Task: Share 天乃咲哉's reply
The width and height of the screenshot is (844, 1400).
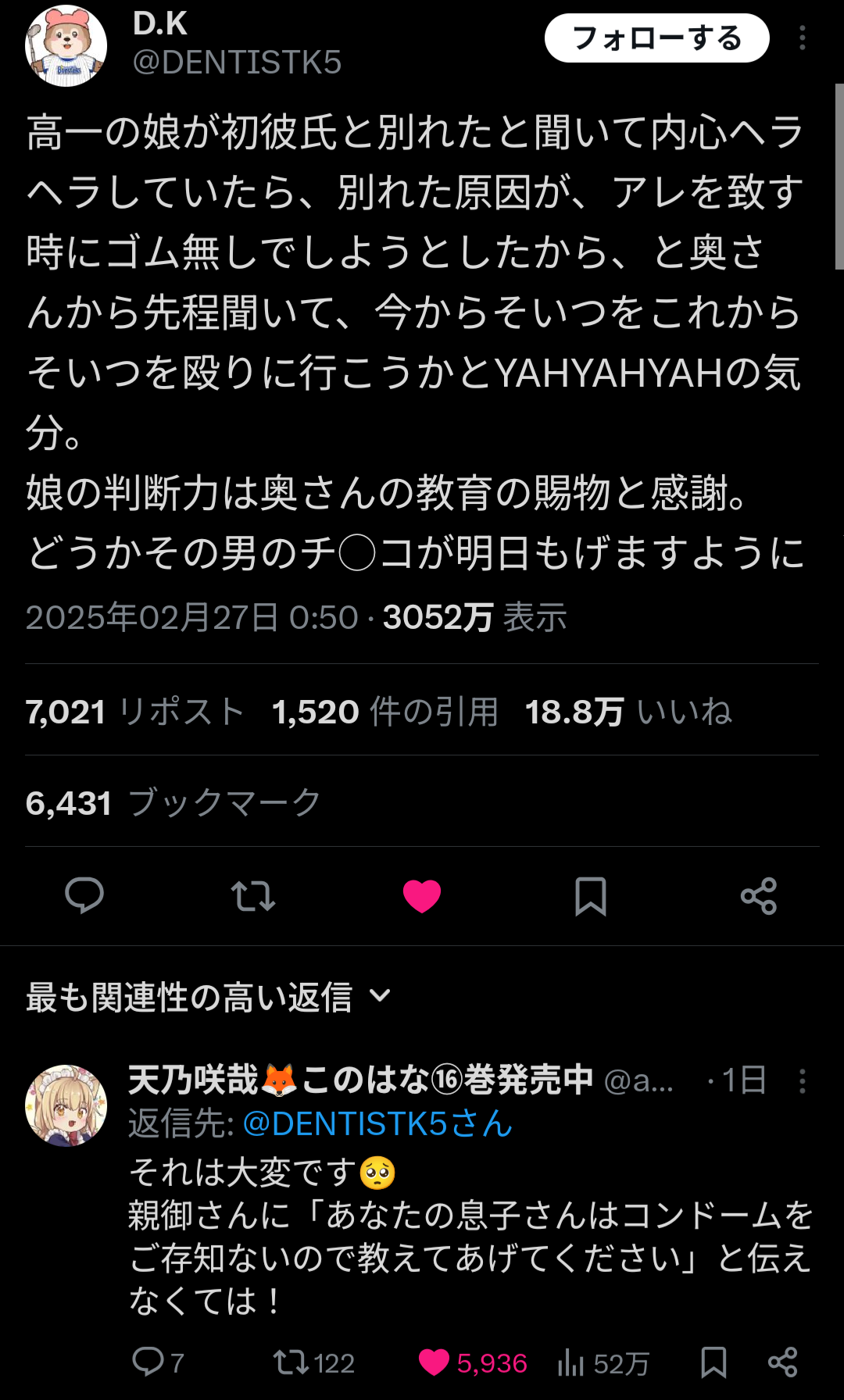Action: [x=782, y=1362]
